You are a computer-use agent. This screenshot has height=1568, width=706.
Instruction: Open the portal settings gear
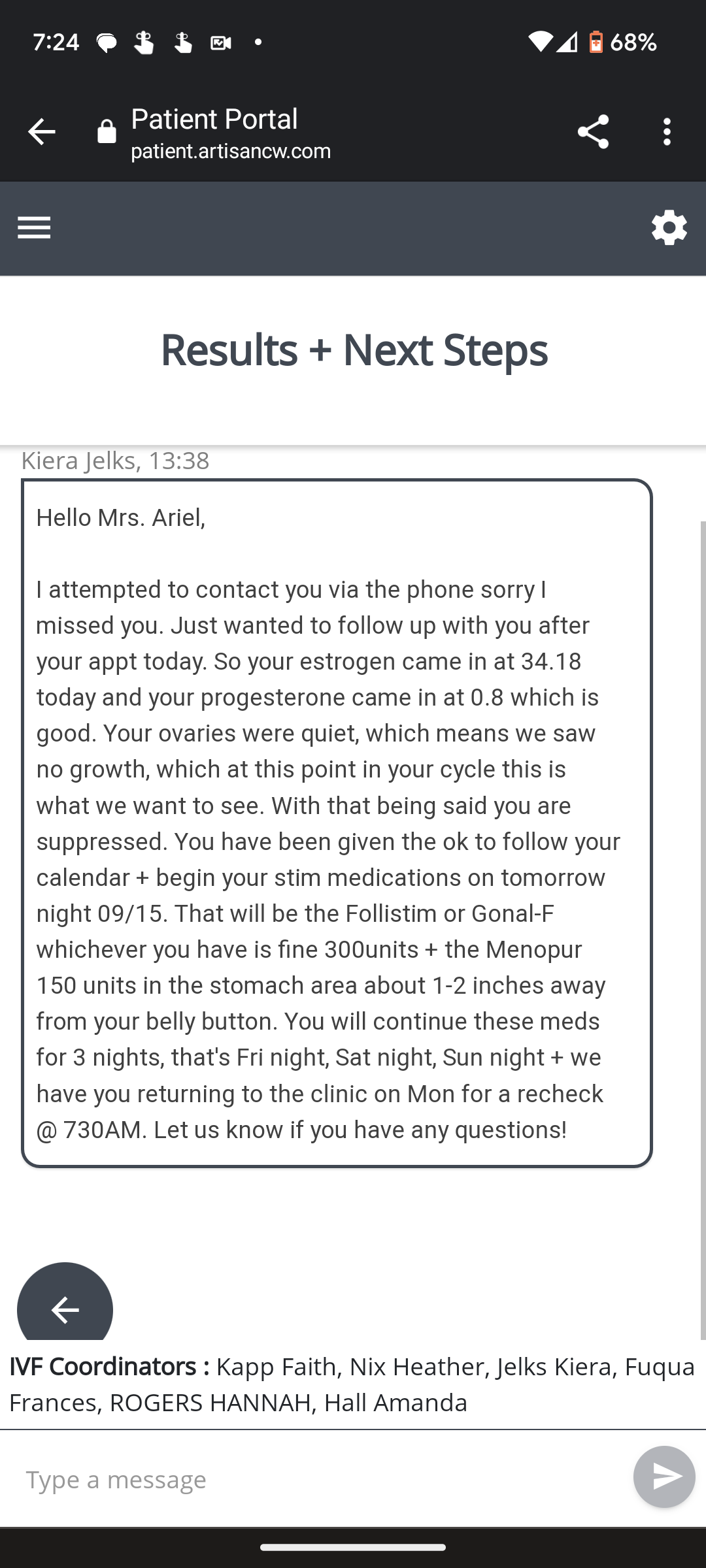669,228
